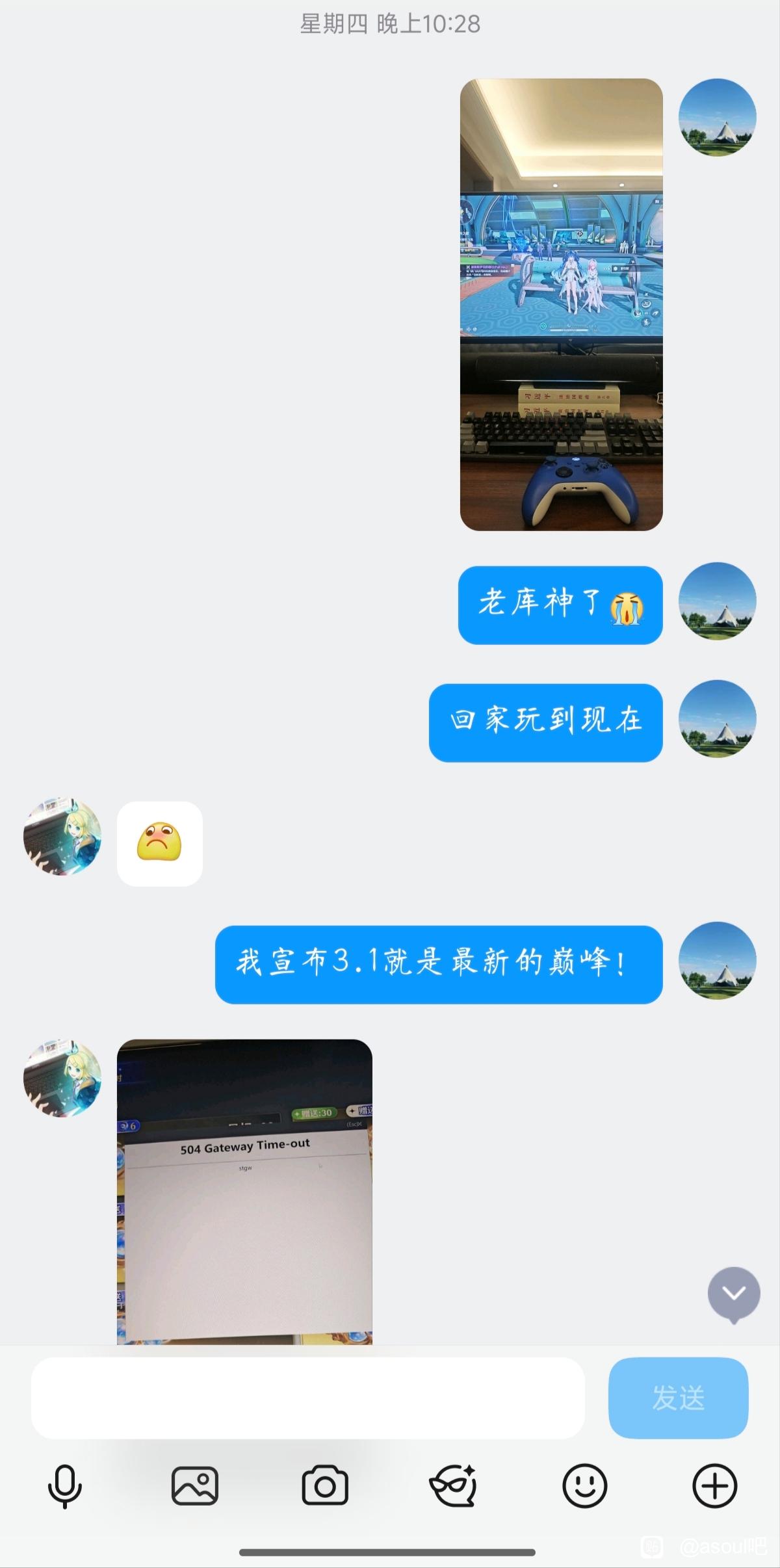
Task: Open the emoji smiley panel
Action: [584, 1486]
